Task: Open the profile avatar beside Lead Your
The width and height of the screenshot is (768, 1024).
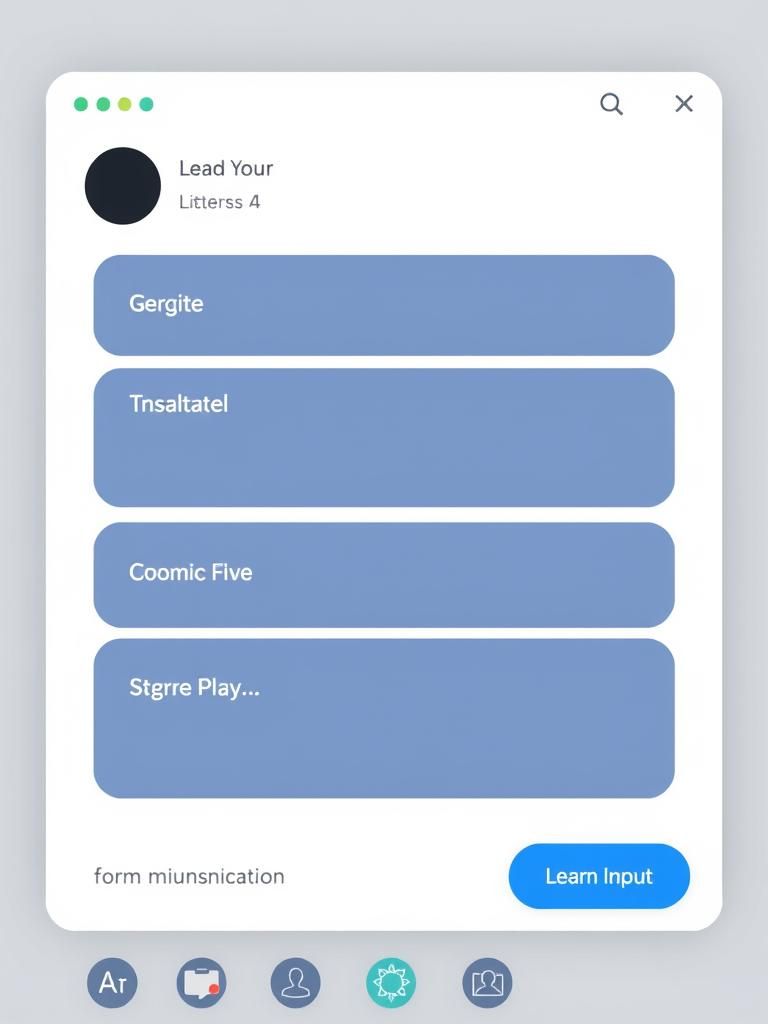Action: tap(123, 186)
